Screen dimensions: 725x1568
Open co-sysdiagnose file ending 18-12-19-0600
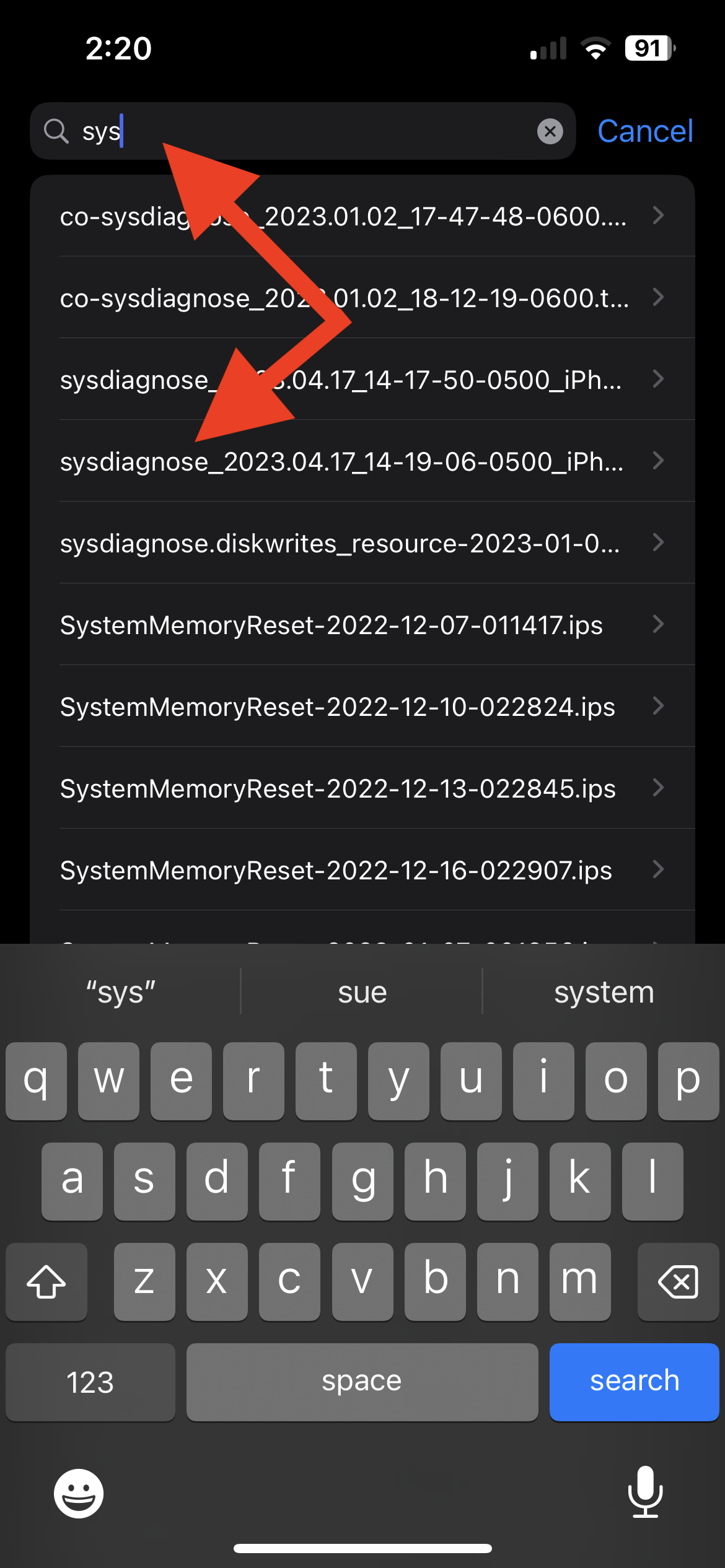tap(362, 298)
